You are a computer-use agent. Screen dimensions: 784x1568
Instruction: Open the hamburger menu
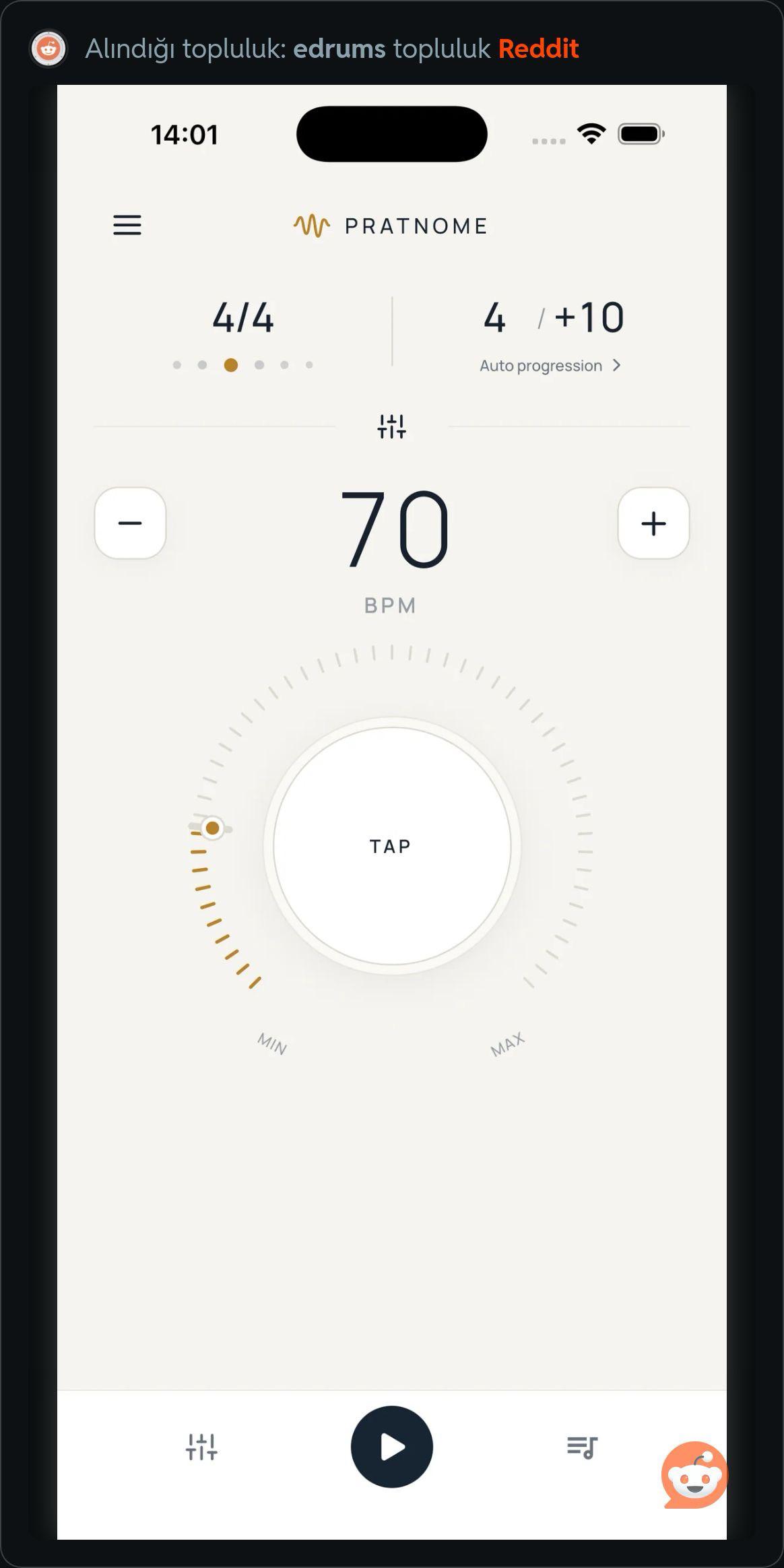pos(127,225)
